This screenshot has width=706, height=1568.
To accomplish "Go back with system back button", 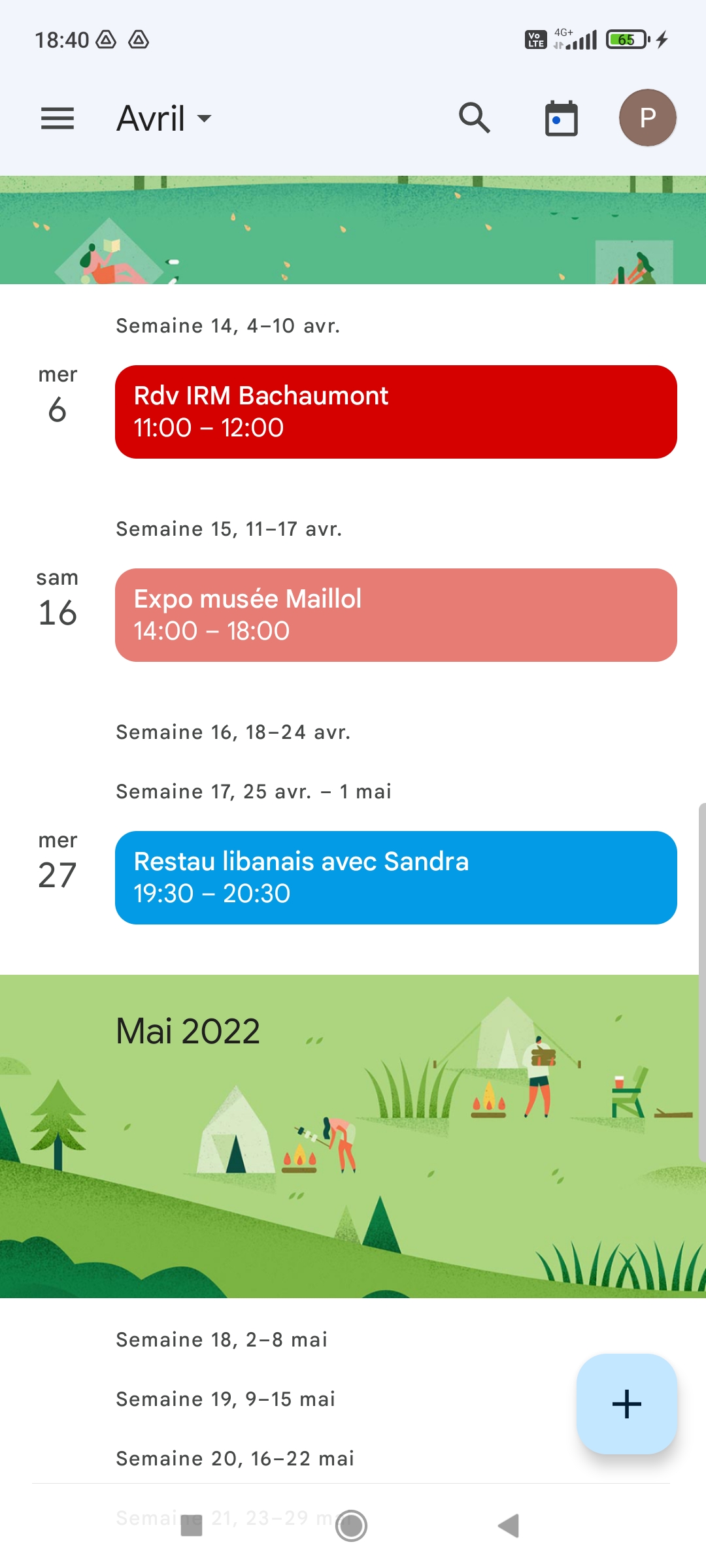I will (509, 1526).
